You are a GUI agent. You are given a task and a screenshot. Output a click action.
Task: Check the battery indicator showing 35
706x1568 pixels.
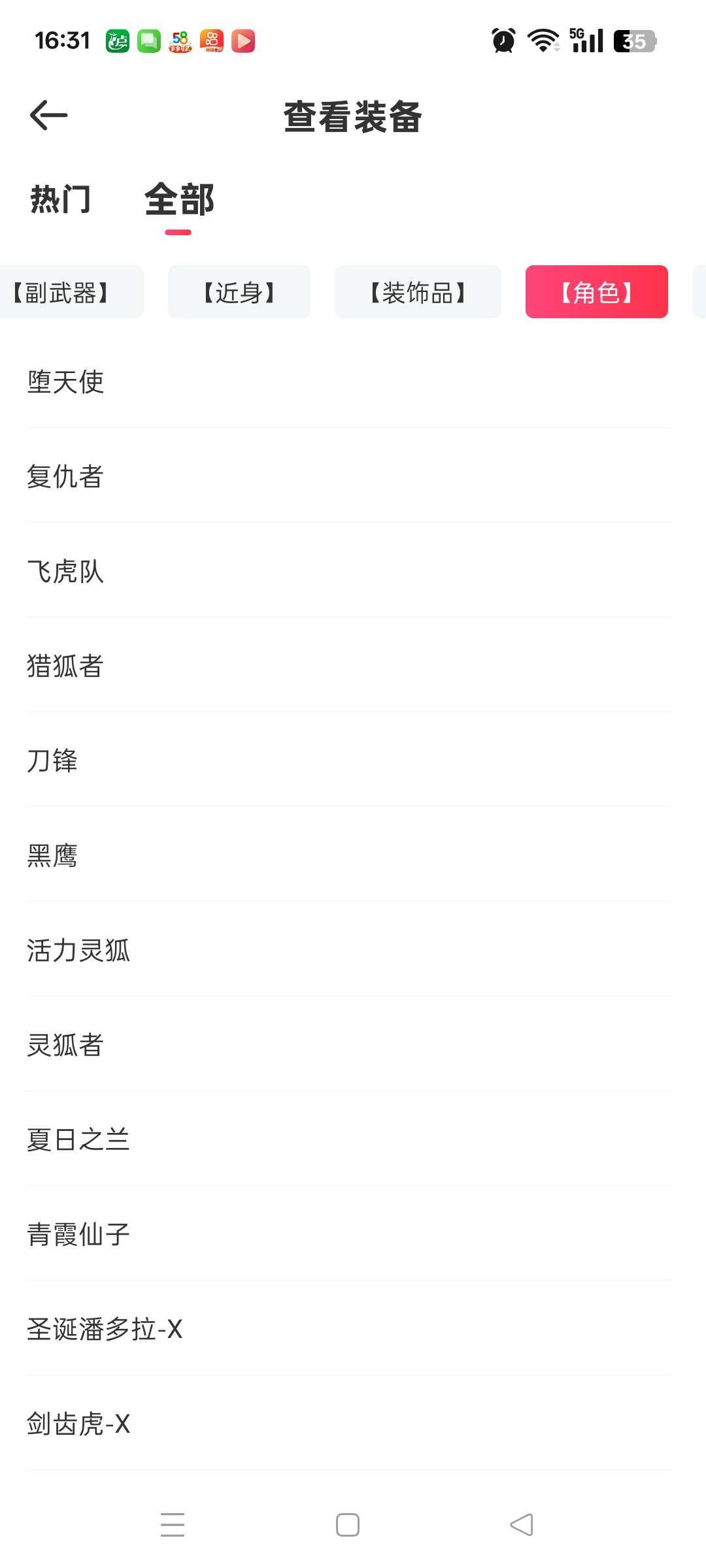click(630, 41)
